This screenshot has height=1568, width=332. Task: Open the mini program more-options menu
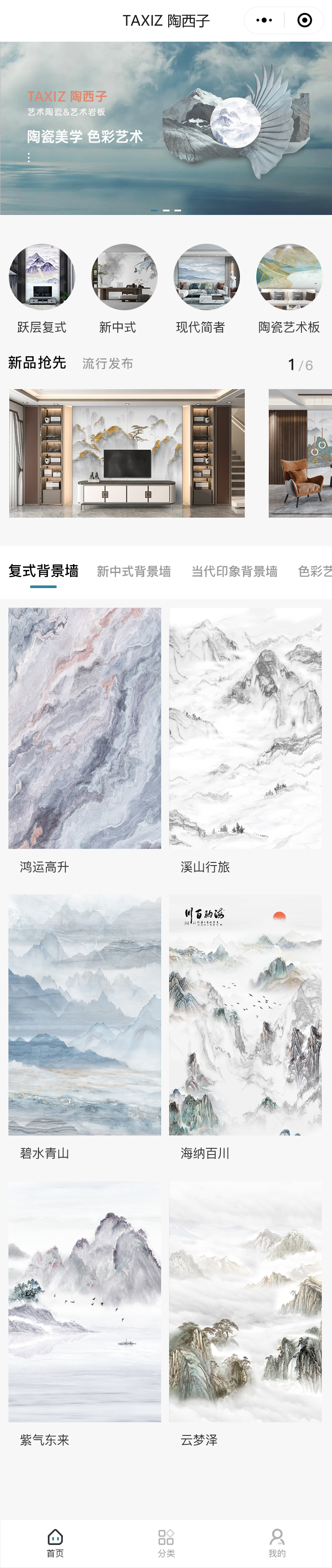[x=264, y=21]
